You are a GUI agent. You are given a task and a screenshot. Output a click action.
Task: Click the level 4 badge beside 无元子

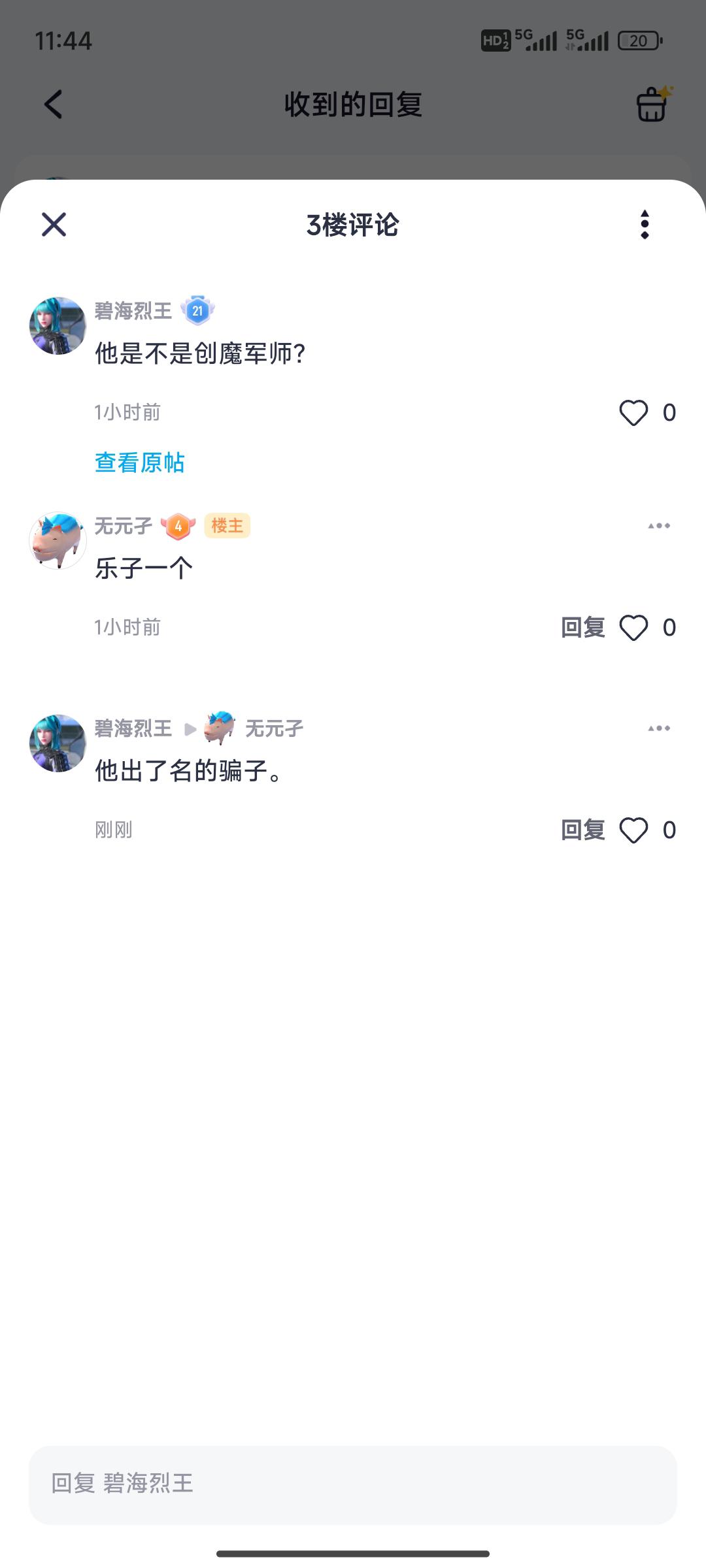click(x=178, y=525)
